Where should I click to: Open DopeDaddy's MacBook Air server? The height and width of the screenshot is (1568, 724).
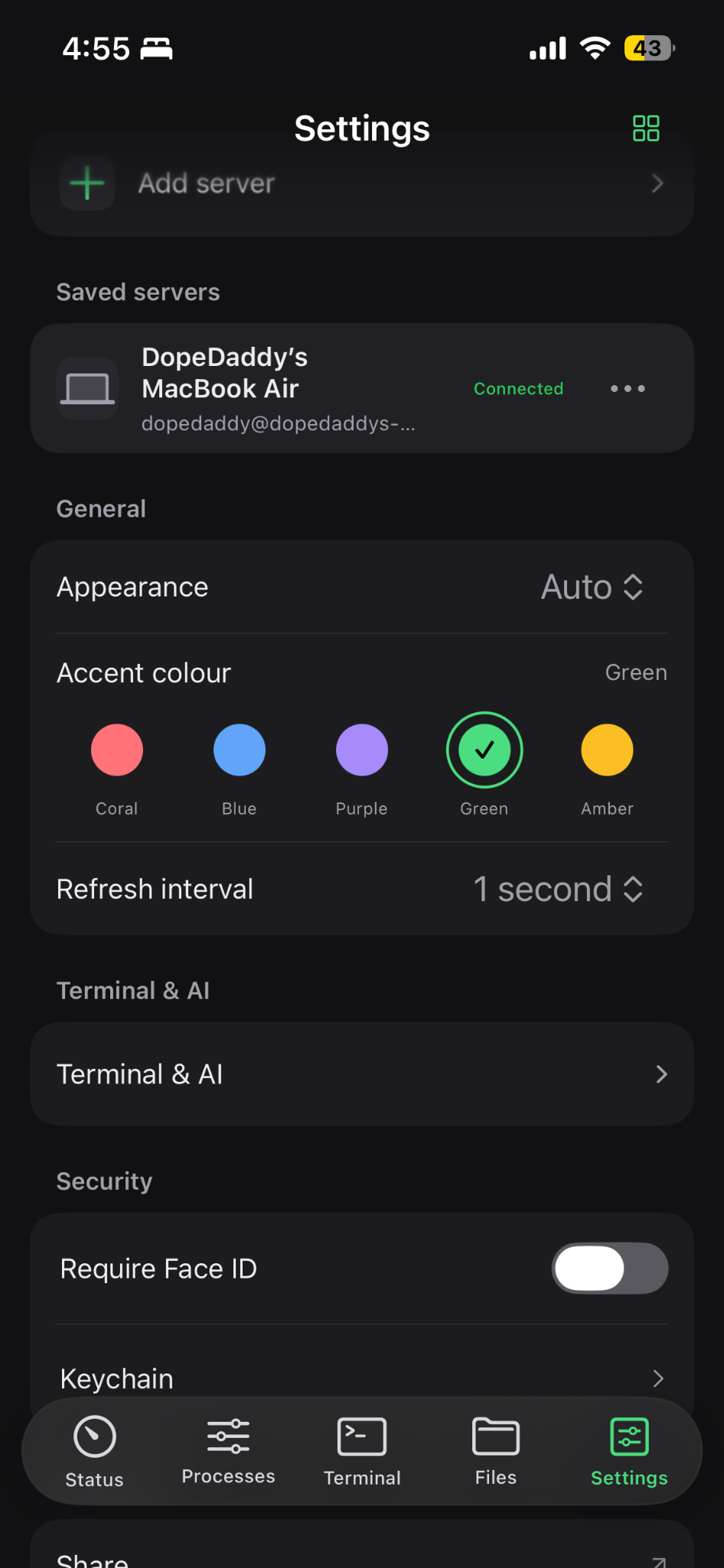[x=362, y=388]
